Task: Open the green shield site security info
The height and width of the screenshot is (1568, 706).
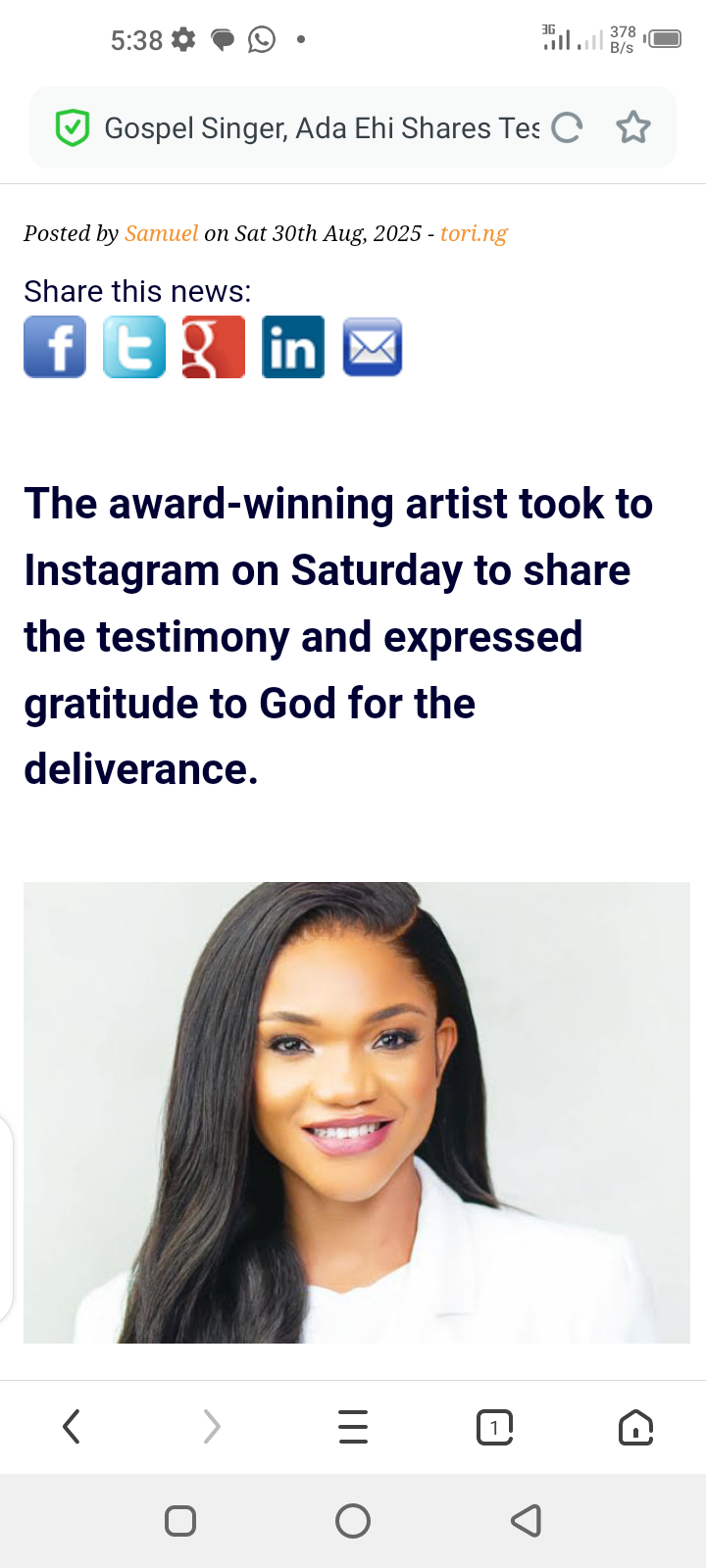Action: point(73,128)
